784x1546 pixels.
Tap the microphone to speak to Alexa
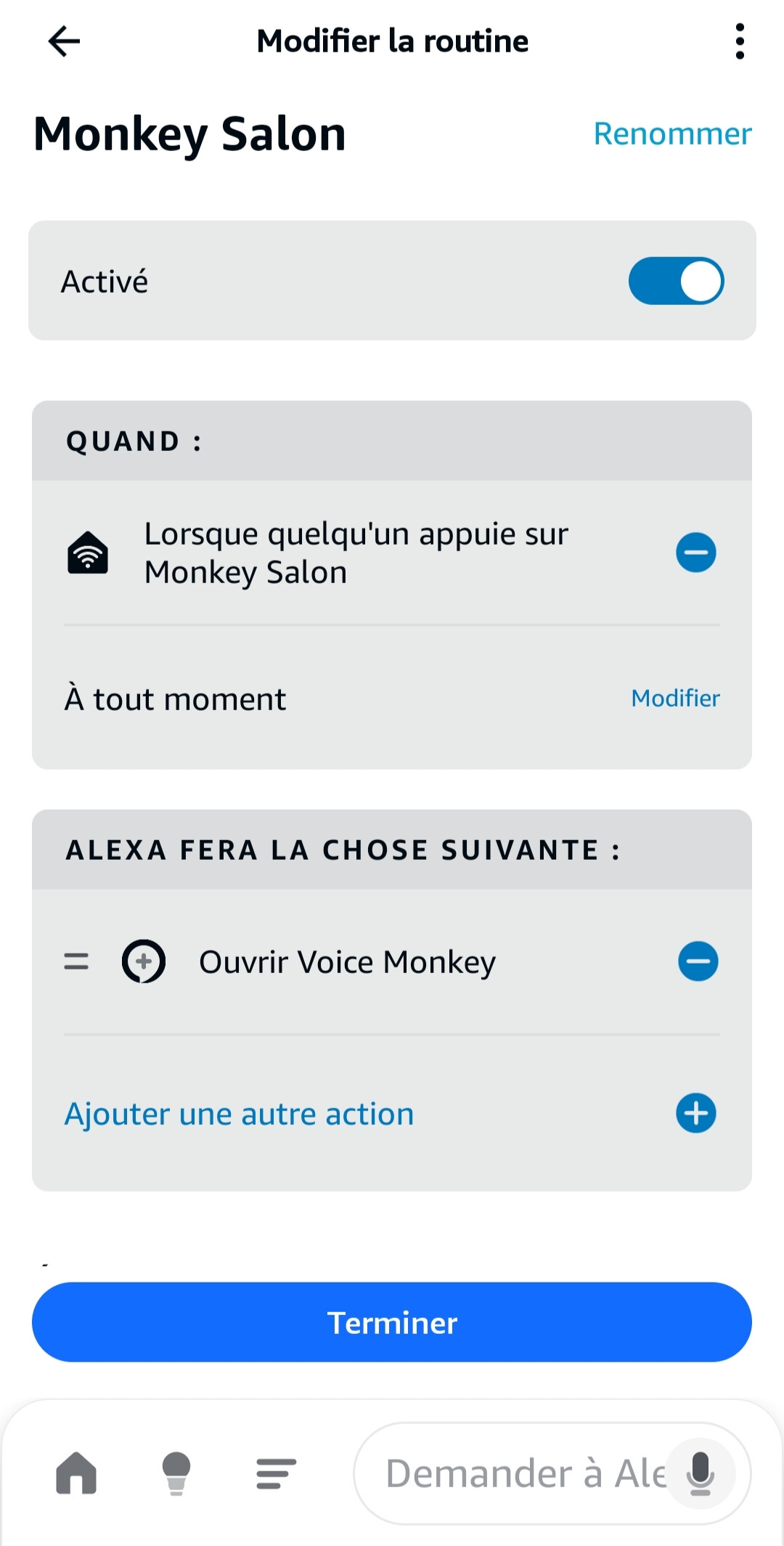pyautogui.click(x=701, y=1473)
